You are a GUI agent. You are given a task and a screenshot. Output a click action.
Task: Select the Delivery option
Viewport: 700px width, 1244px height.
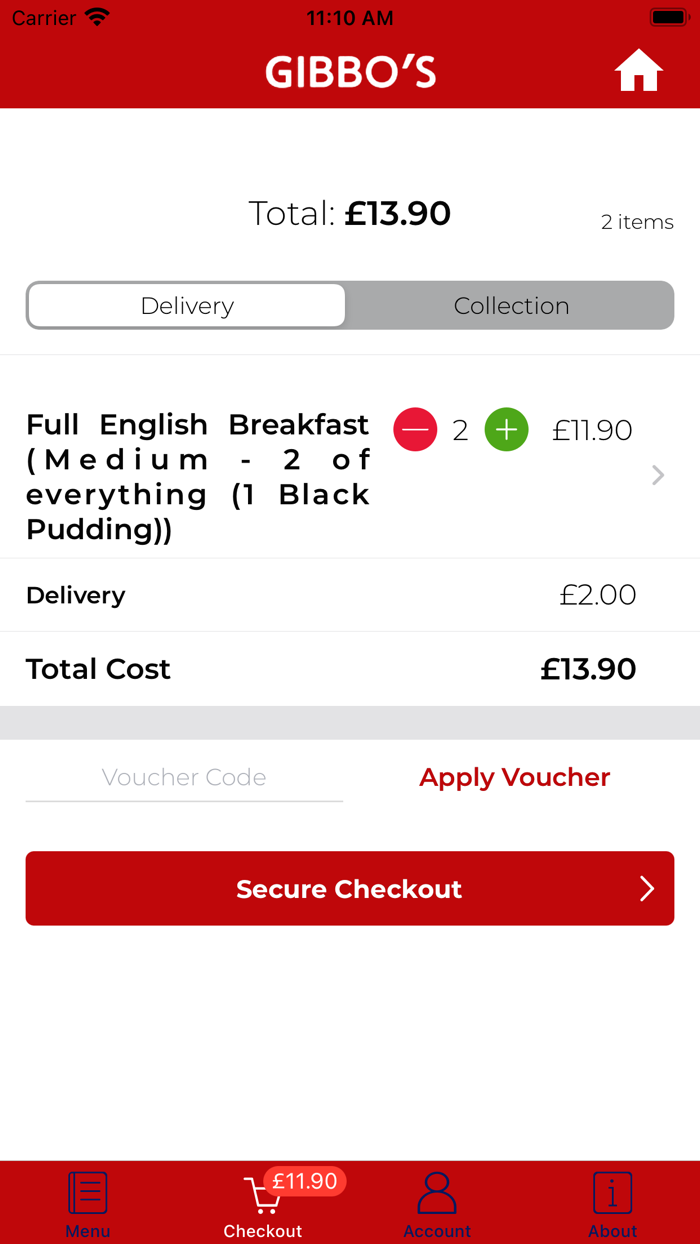(x=187, y=306)
